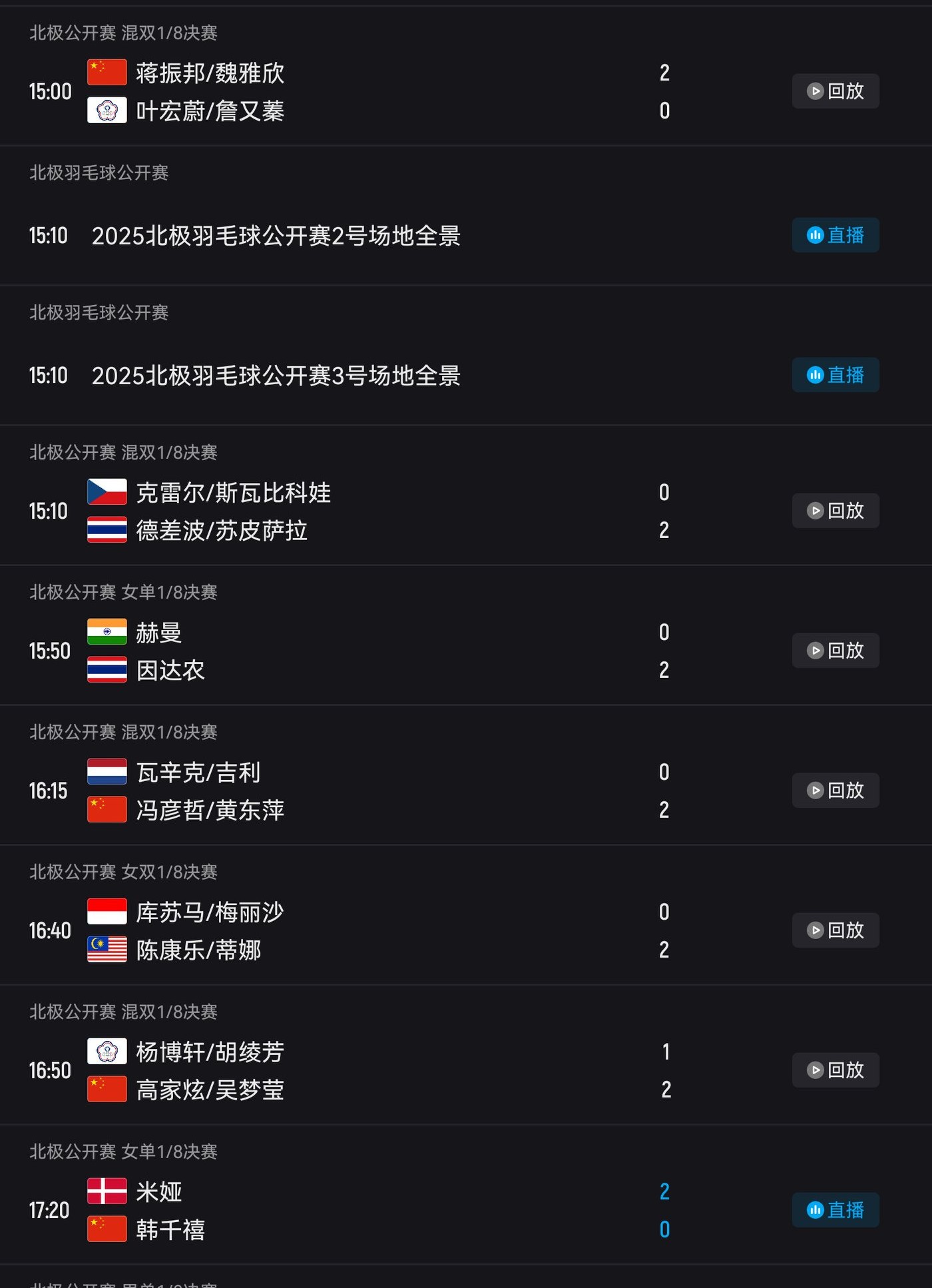Image resolution: width=932 pixels, height=1288 pixels.
Task: Tap 回放 for 蒋振邦/魏雅欣 match
Action: 835,91
